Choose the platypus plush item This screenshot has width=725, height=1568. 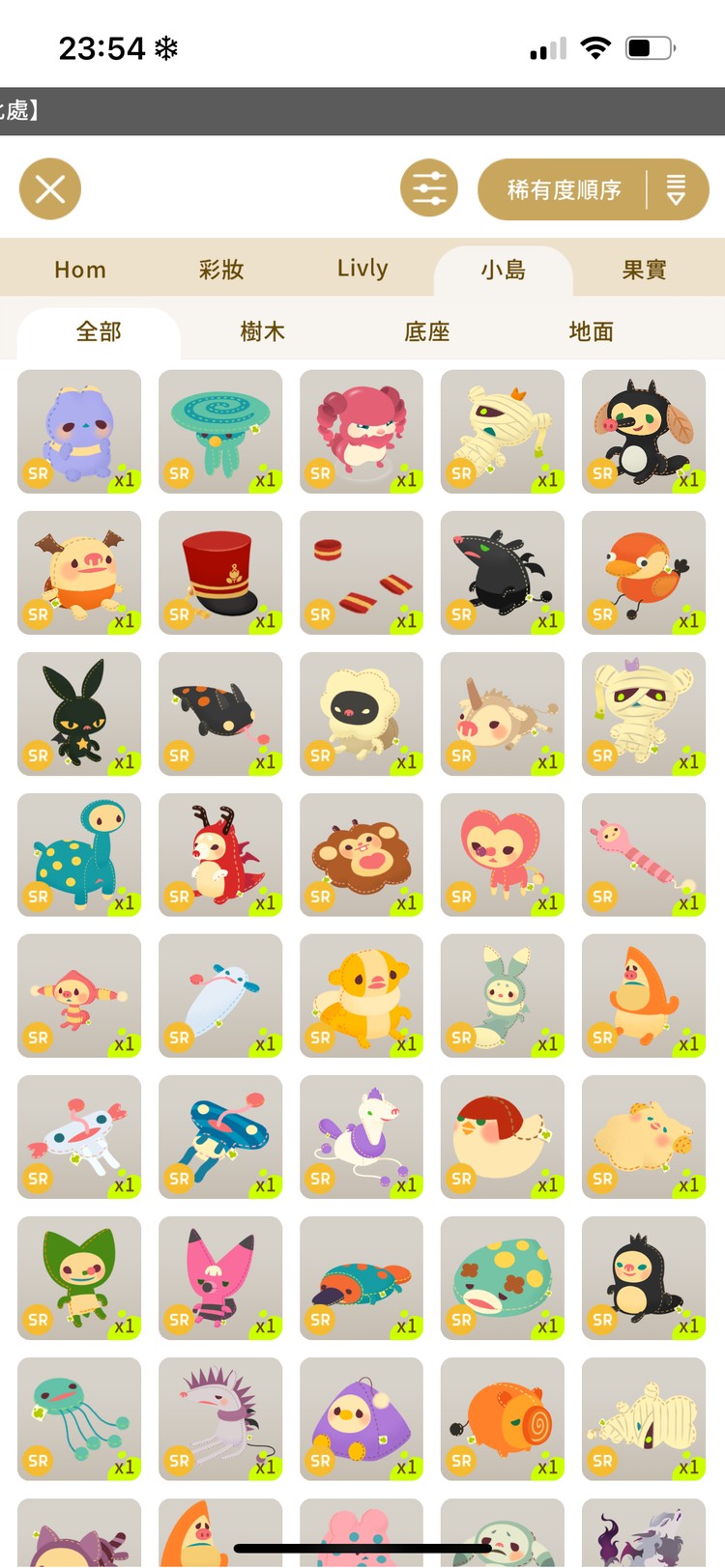362,1278
